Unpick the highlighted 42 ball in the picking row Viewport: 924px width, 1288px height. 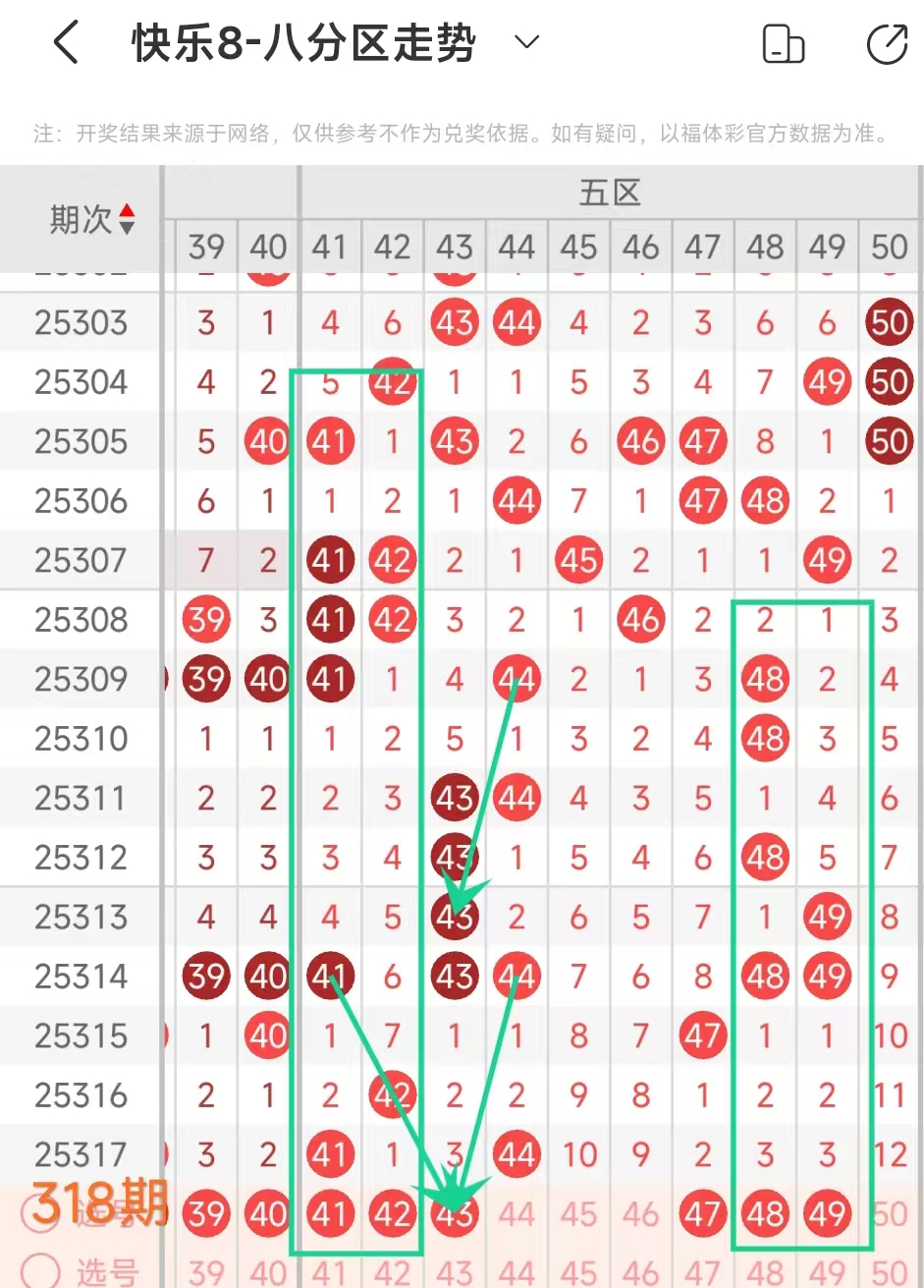click(392, 1214)
